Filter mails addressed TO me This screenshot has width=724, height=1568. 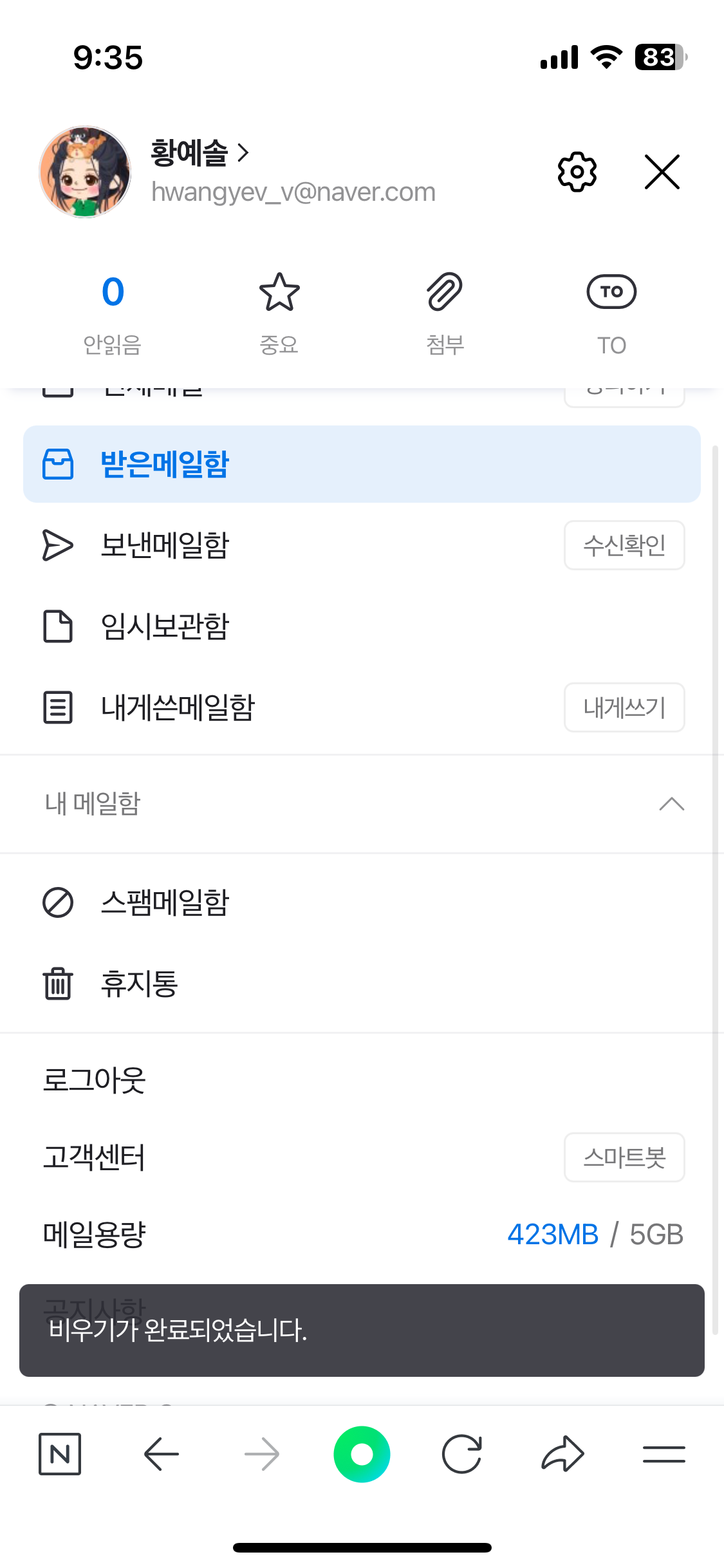611,313
